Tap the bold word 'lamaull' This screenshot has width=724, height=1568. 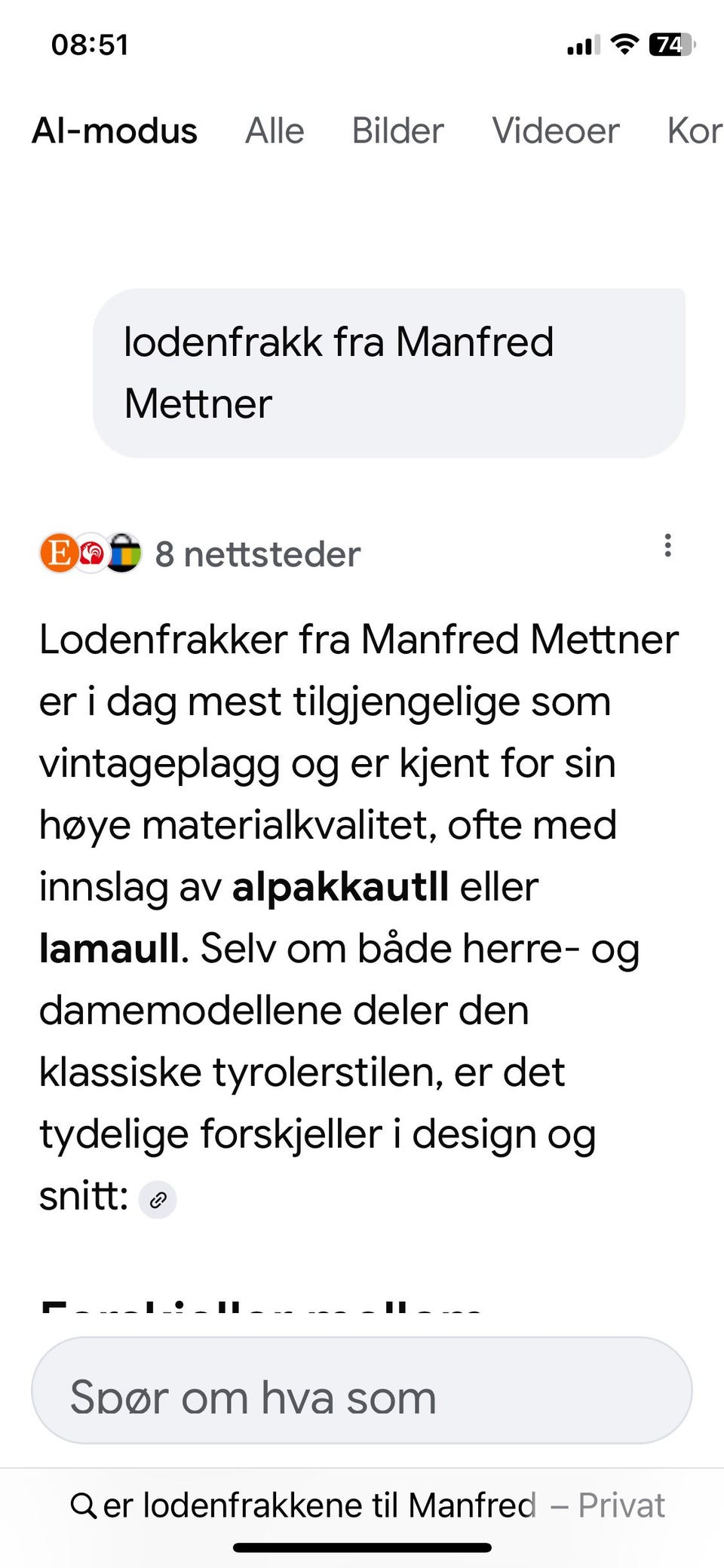pos(108,948)
